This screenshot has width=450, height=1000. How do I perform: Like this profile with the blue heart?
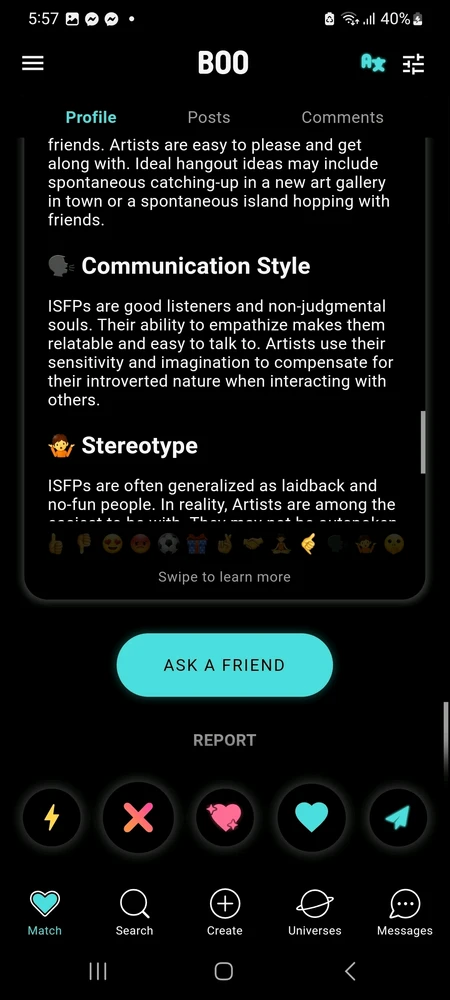click(x=312, y=817)
